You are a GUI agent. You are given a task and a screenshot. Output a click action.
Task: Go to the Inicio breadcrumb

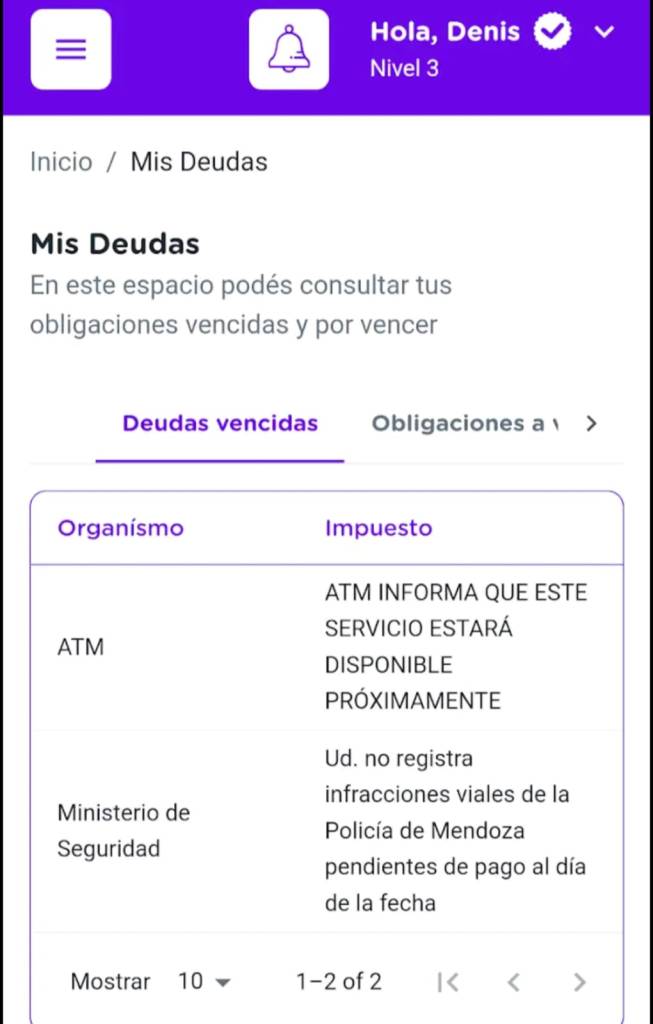pos(61,162)
